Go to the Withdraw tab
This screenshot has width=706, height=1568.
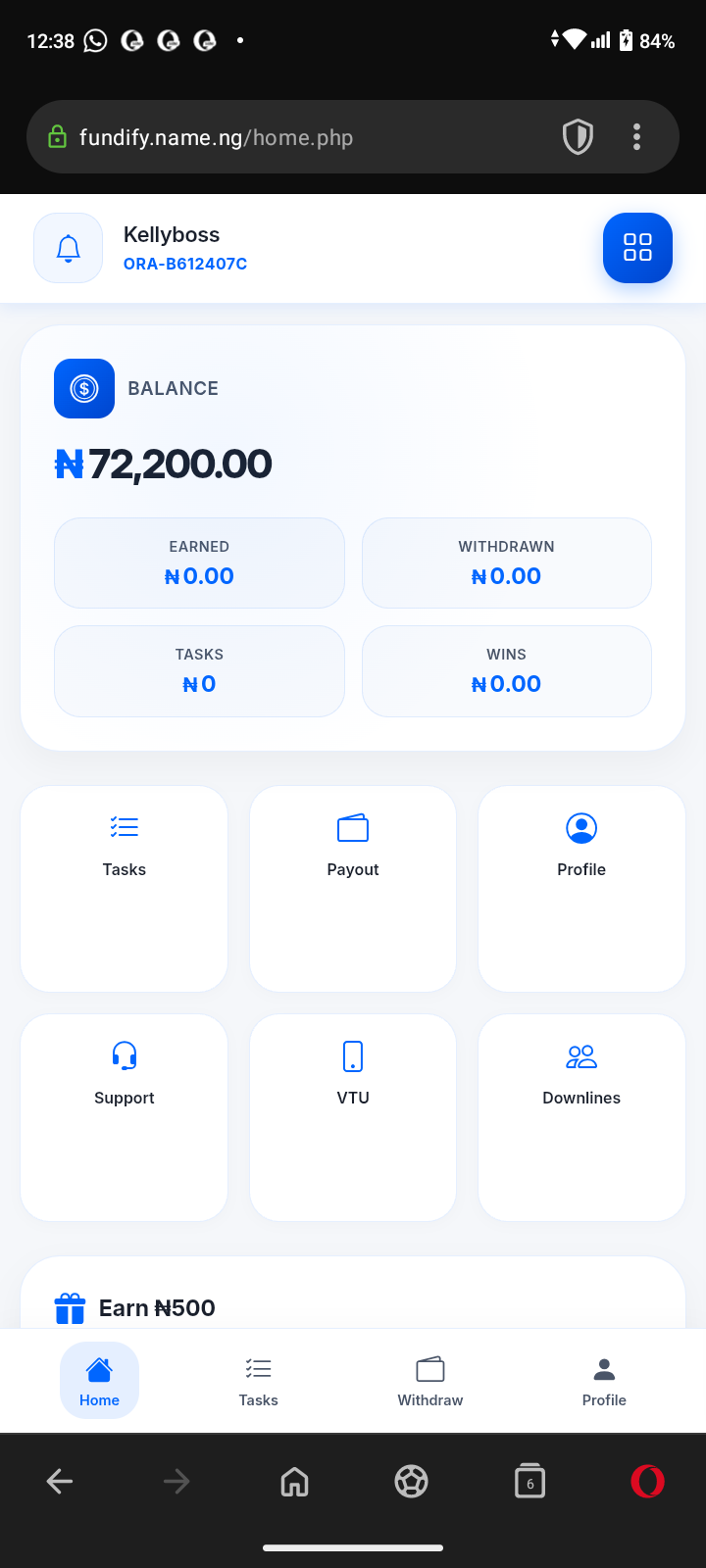pos(430,1380)
